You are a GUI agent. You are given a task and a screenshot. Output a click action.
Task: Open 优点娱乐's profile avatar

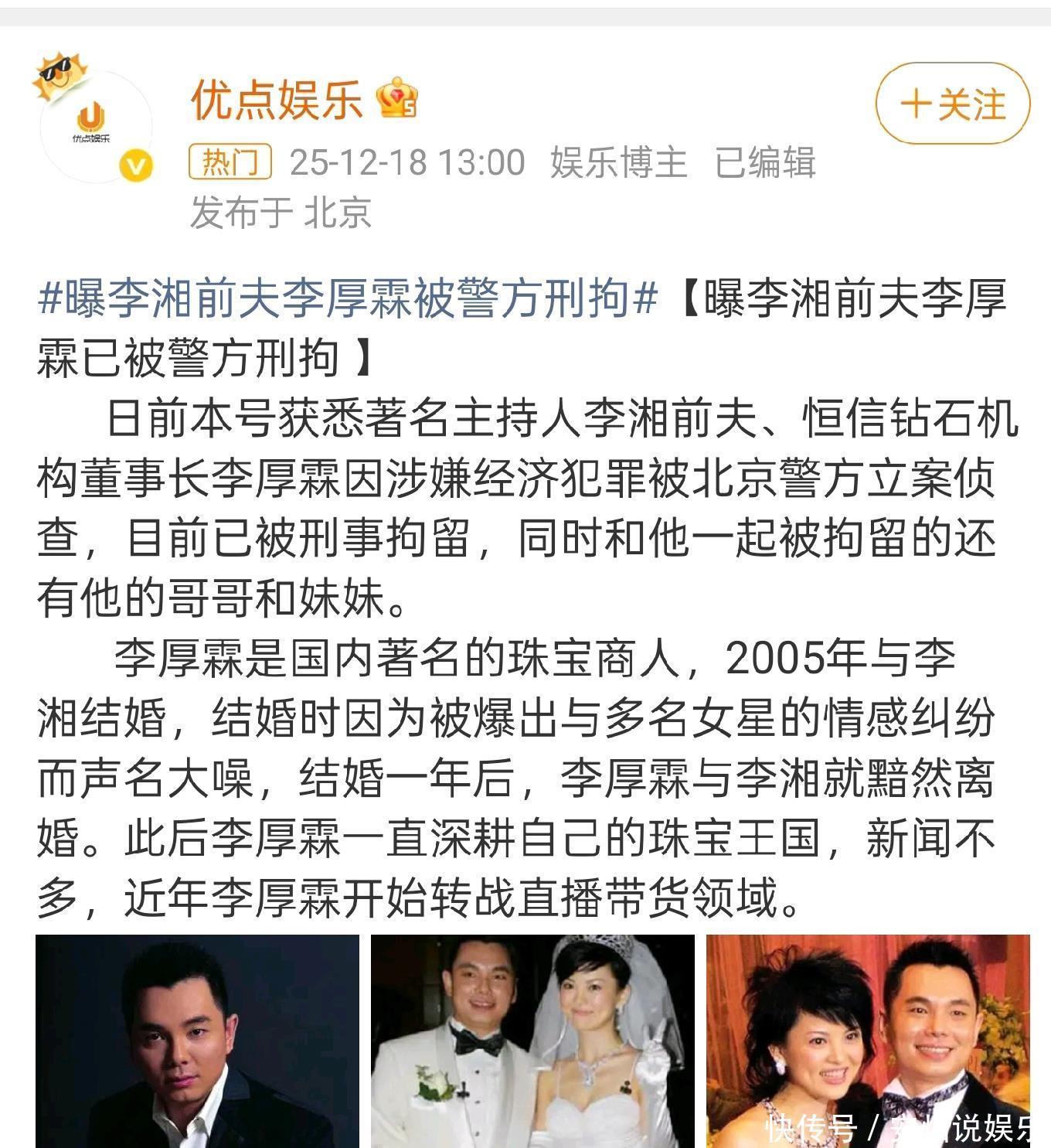click(x=96, y=124)
